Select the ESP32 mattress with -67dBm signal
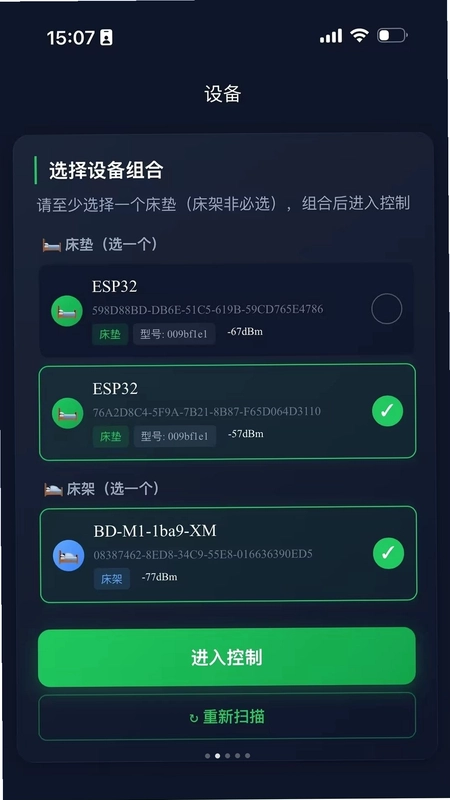Viewport: 450px width, 800px height. [x=386, y=309]
